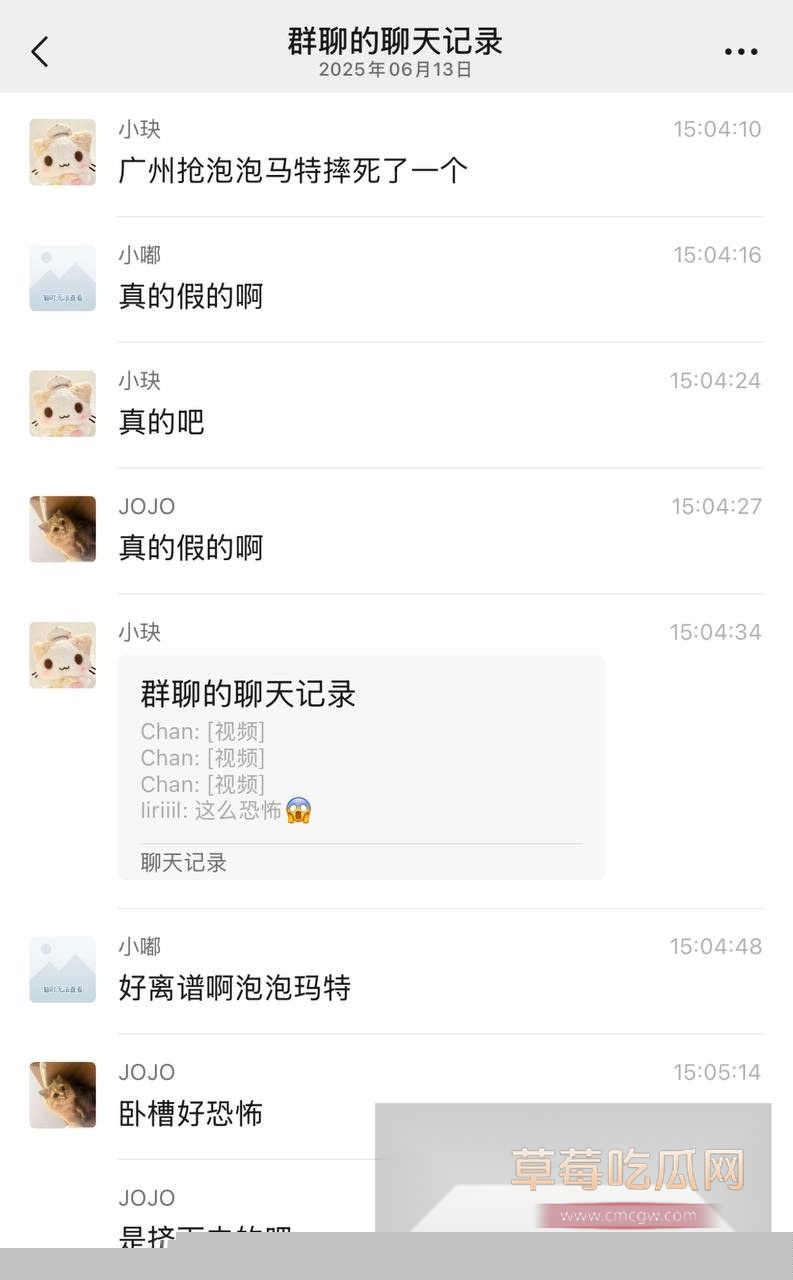The image size is (793, 1280).
Task: Tap JOJO's avatar next to 真的假的啊
Action: [x=62, y=528]
